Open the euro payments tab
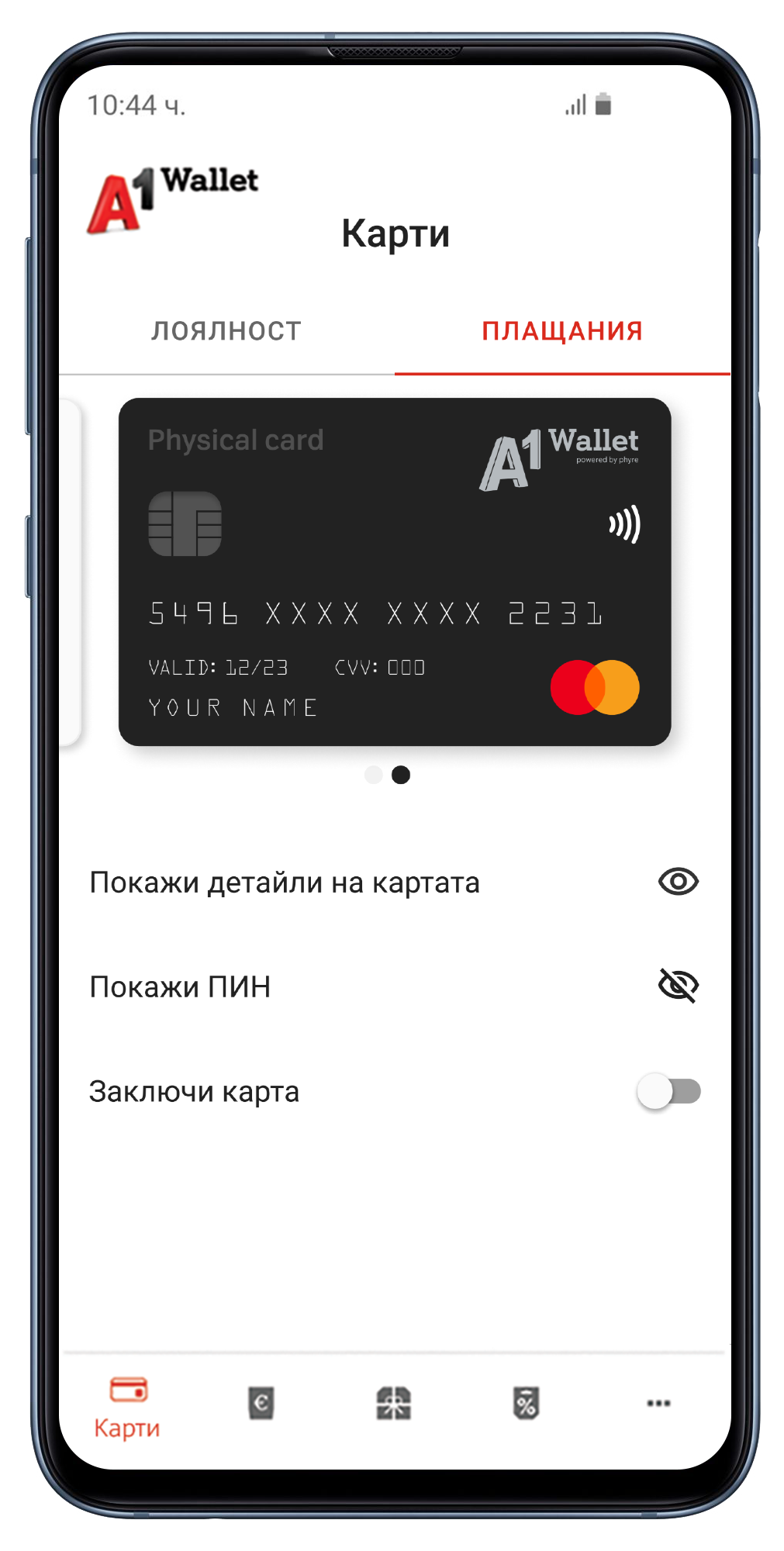Screen dimensions: 784x1551 point(261,1403)
